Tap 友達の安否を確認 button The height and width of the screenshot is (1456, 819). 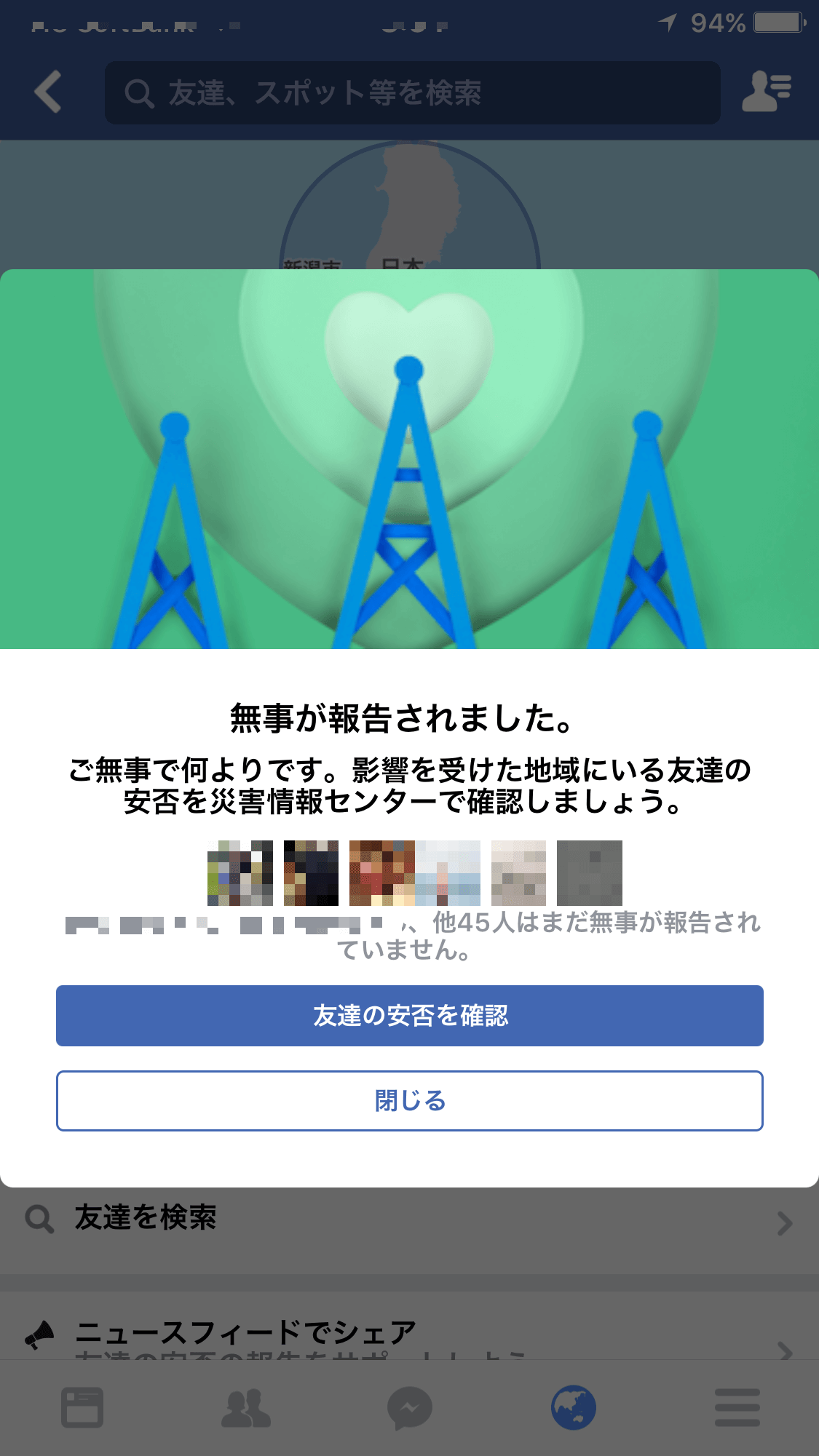point(409,1015)
